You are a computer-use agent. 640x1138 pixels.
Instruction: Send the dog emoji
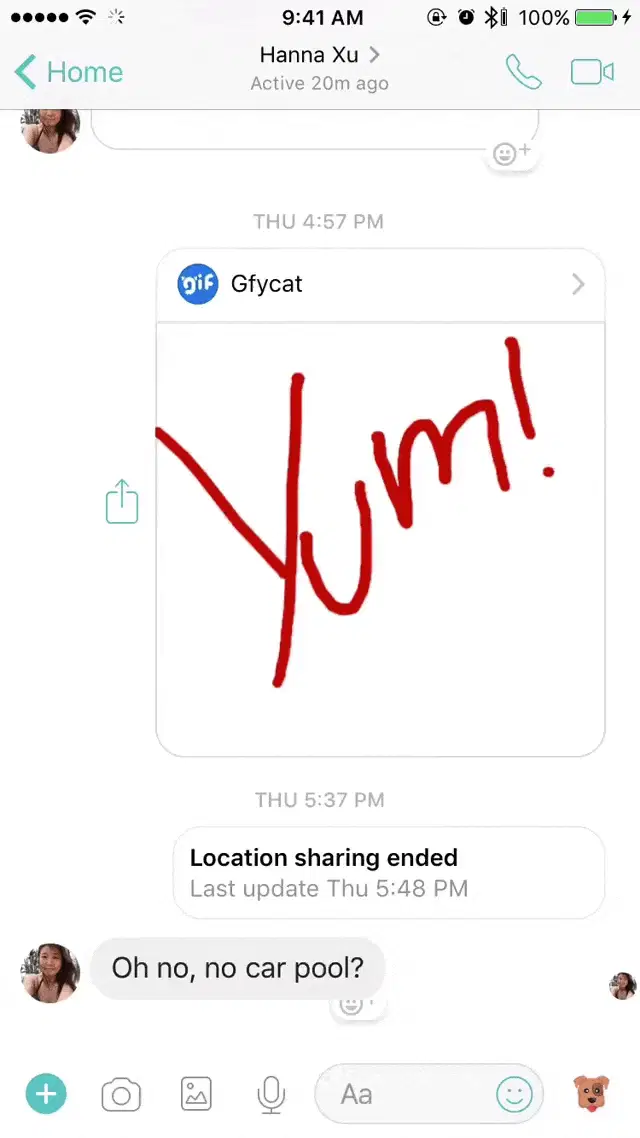tap(592, 1094)
